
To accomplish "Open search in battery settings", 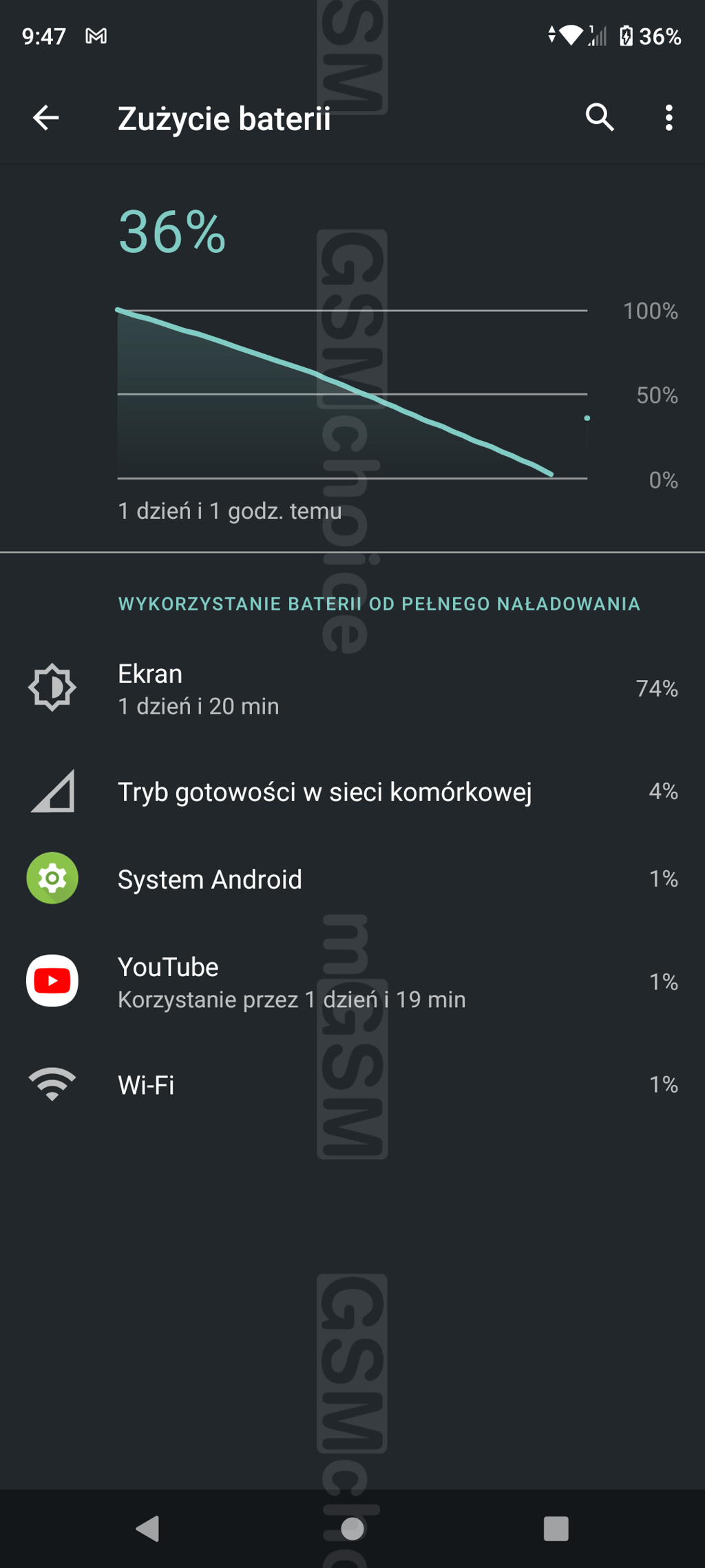I will (600, 118).
